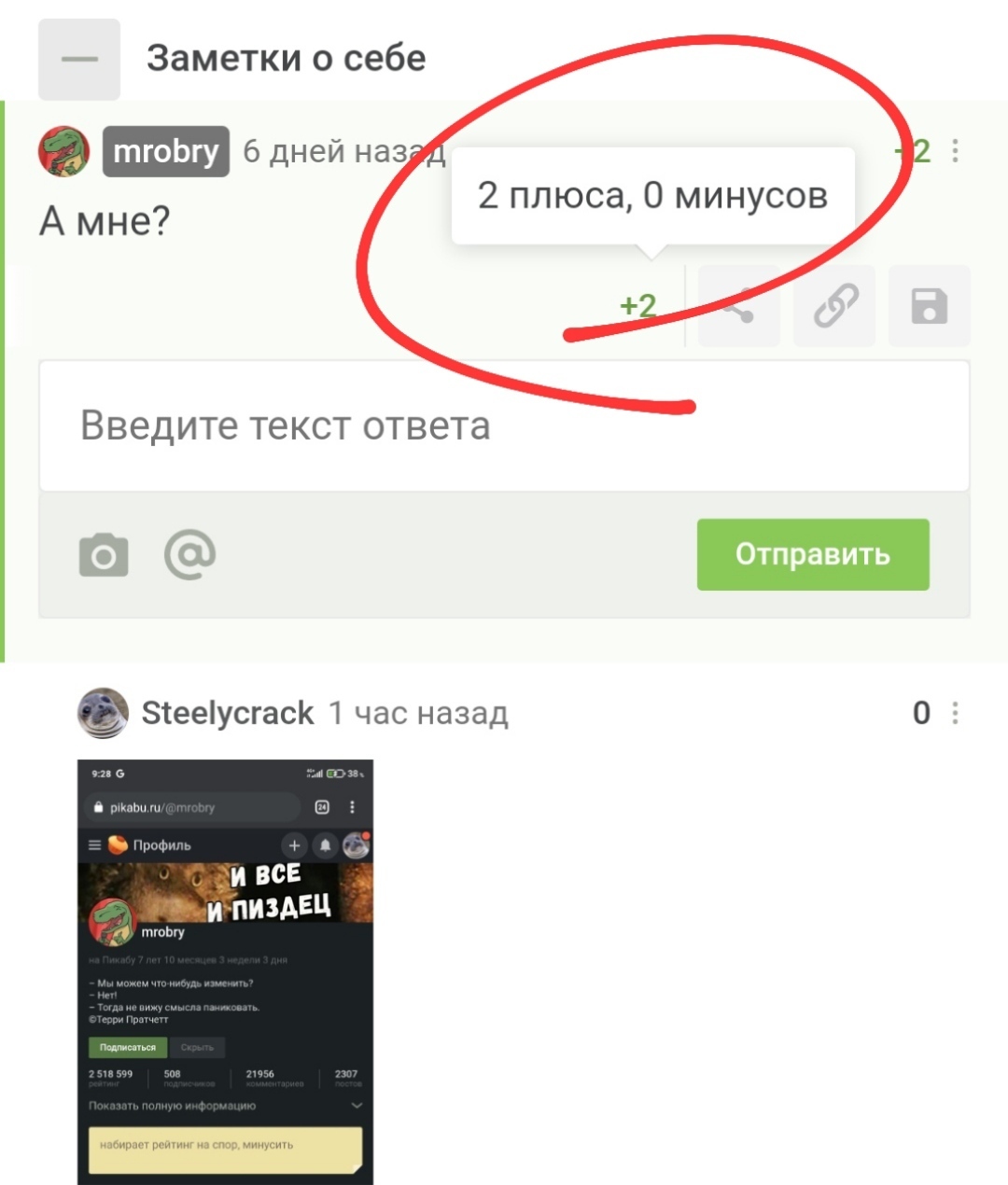Share mrobry's comment
The image size is (1008, 1185).
point(738,306)
